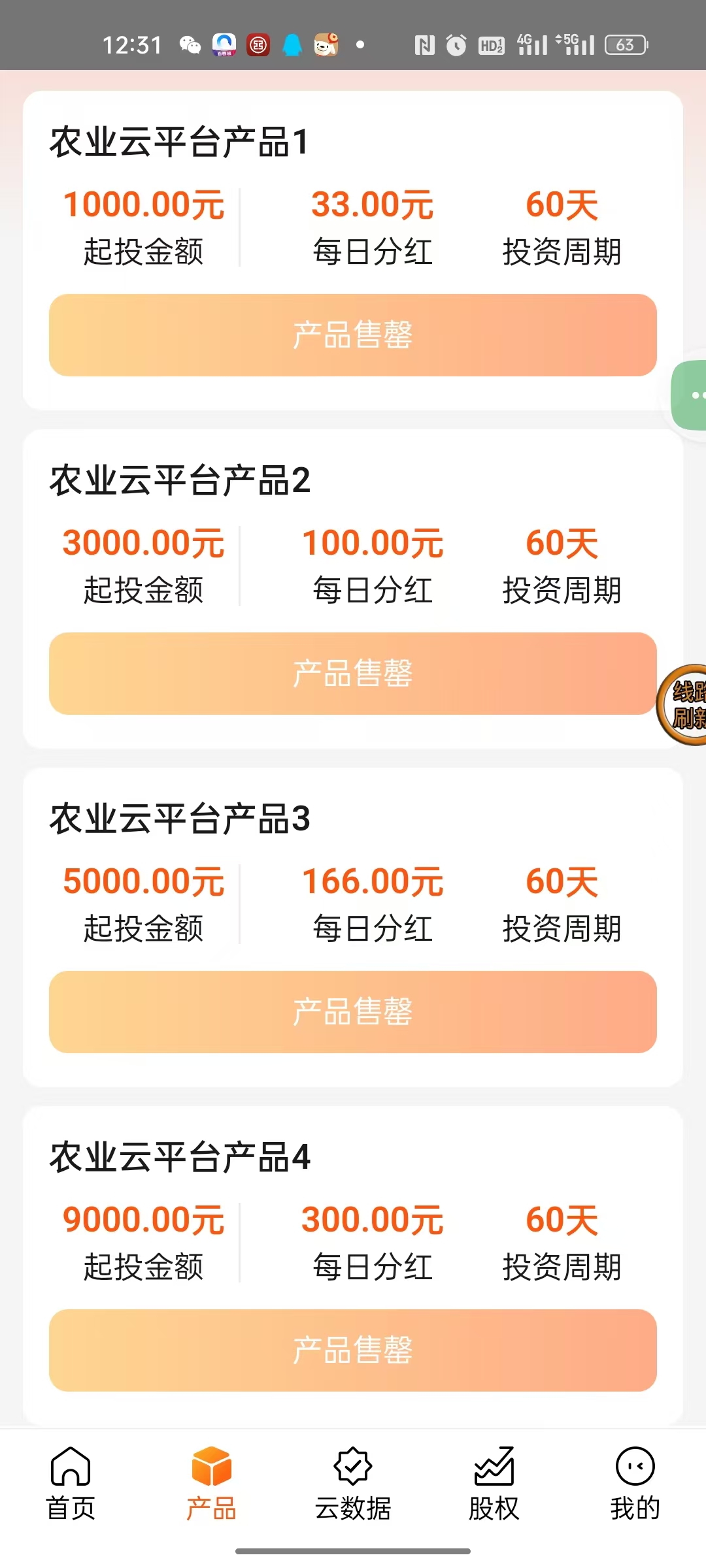Open the green floating chat bubble
706x1568 pixels.
click(690, 395)
